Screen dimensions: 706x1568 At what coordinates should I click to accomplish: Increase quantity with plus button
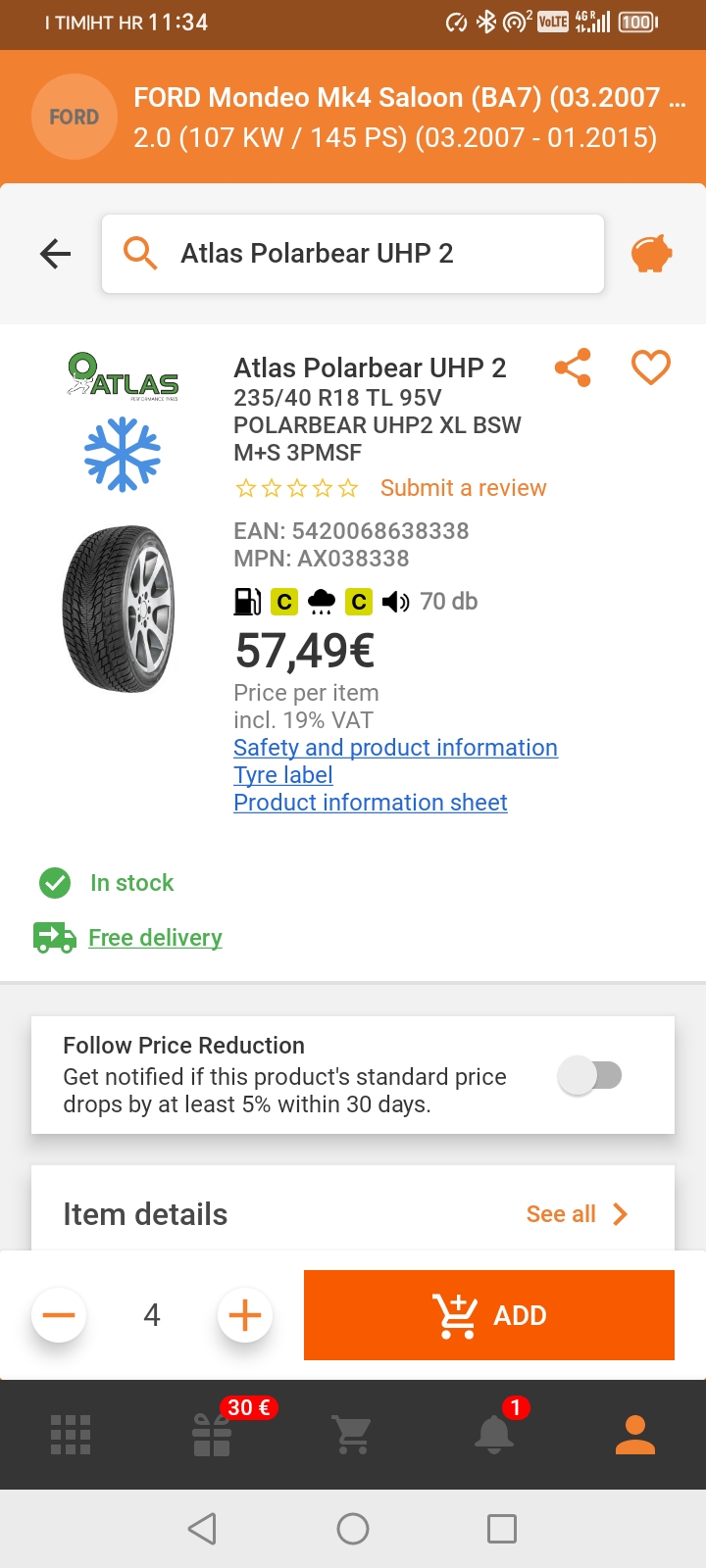coord(245,1315)
